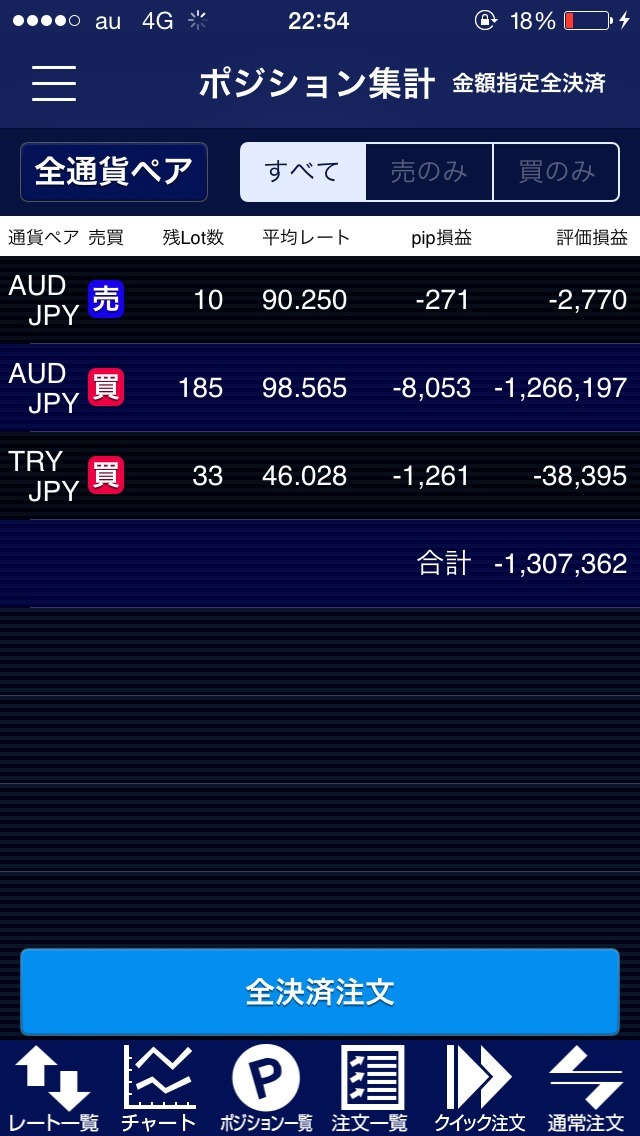Screen dimensions: 640x1136
Task: Switch to 売のみ filter
Action: (429, 172)
